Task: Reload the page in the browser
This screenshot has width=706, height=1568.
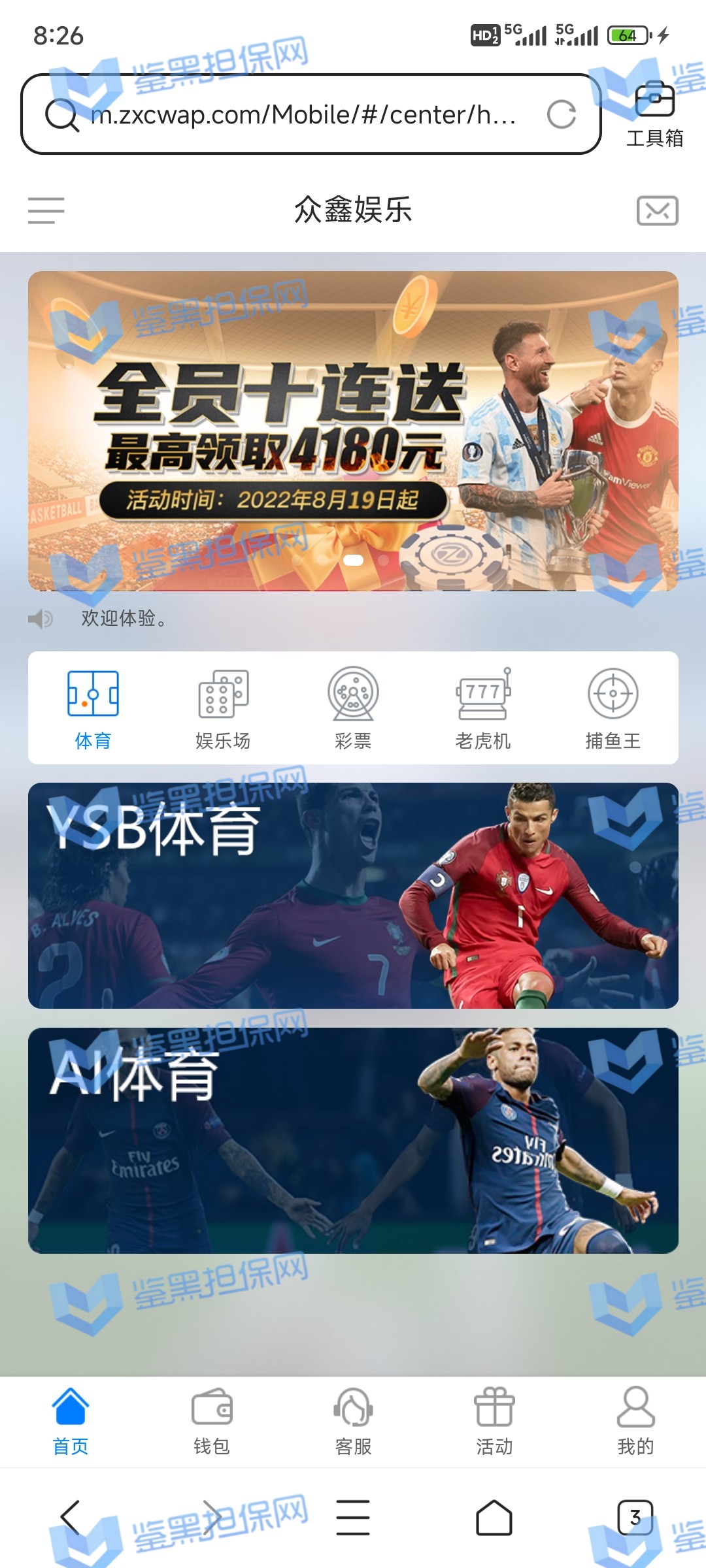Action: [x=561, y=115]
